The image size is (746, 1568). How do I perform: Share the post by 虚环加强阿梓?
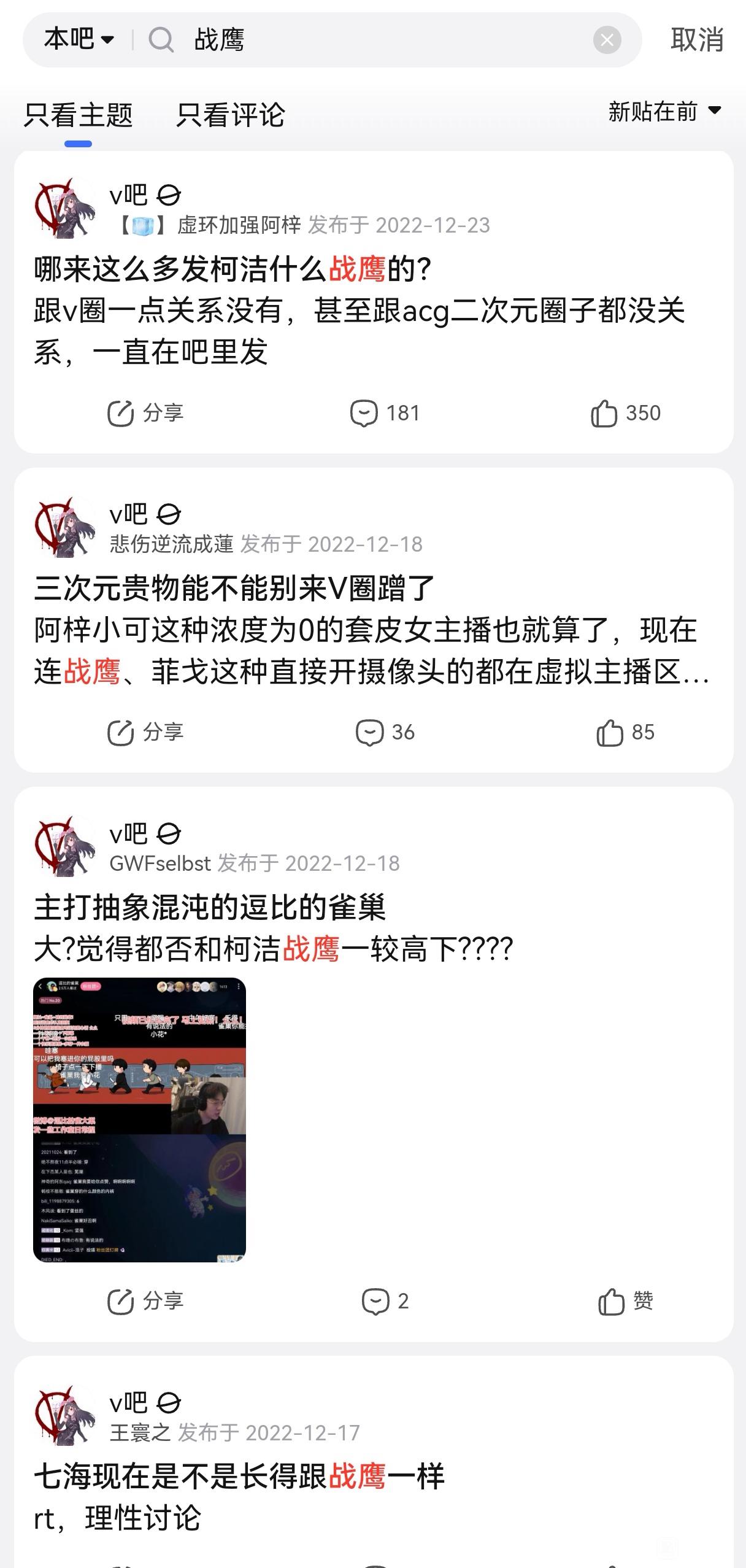tap(145, 413)
